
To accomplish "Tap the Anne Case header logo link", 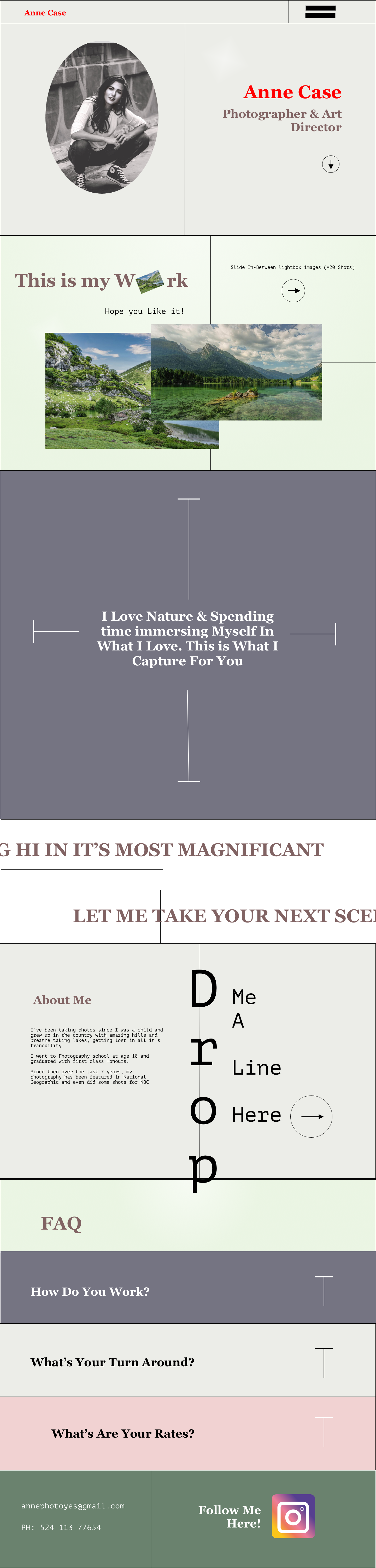I will [x=45, y=12].
